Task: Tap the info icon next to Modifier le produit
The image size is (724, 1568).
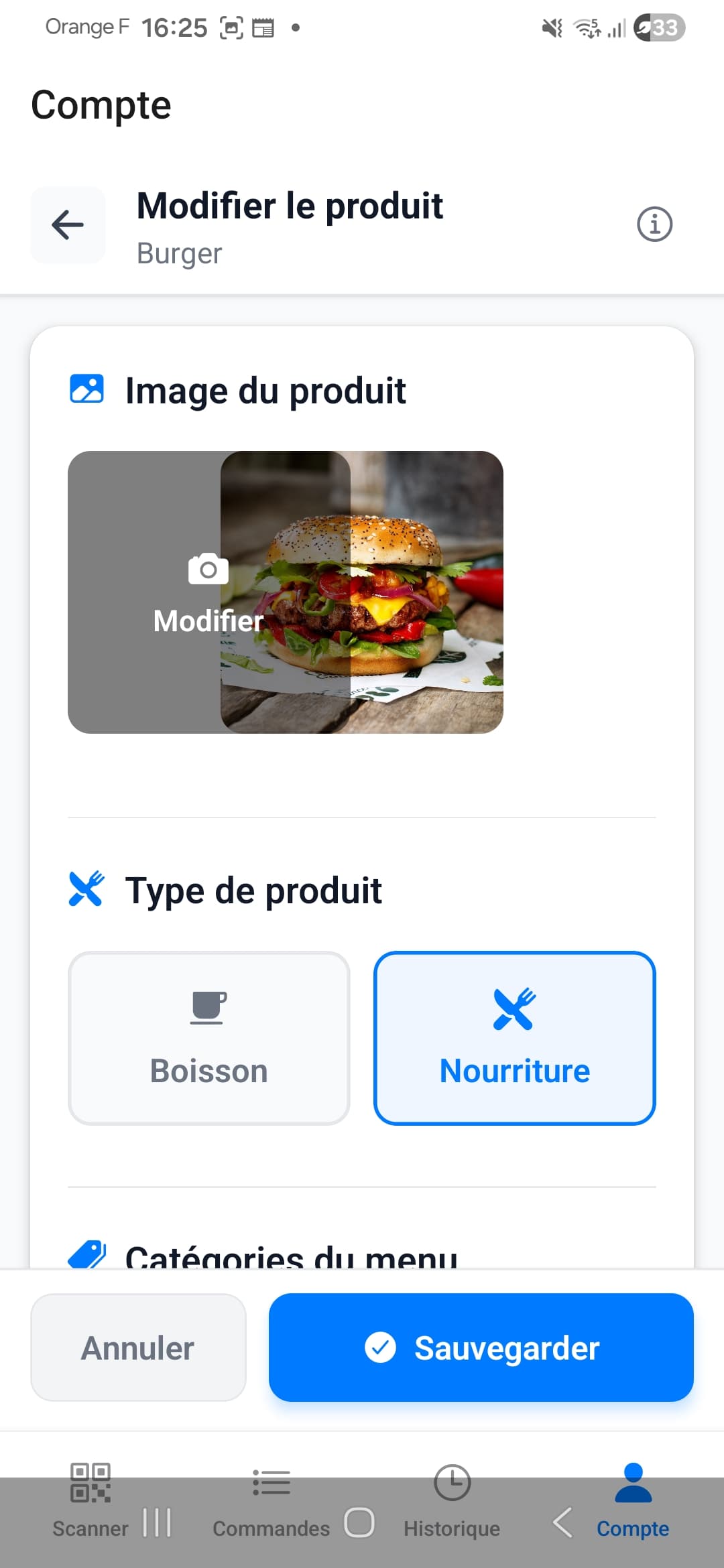Action: (653, 224)
